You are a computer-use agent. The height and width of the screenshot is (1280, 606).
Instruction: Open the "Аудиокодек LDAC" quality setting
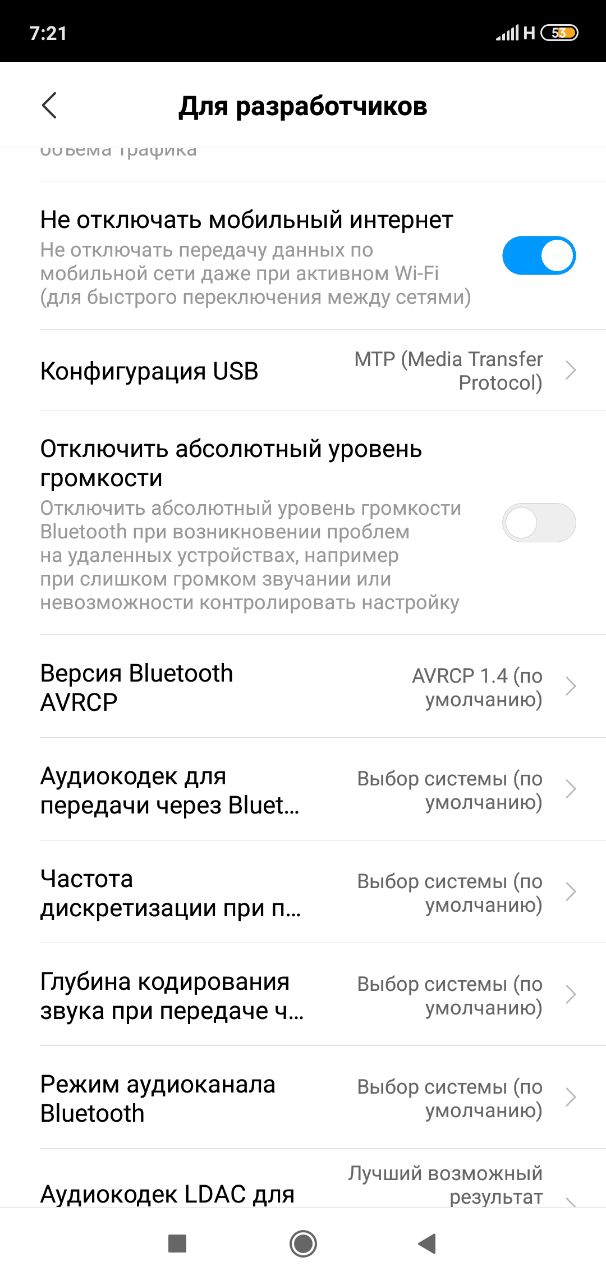303,1179
